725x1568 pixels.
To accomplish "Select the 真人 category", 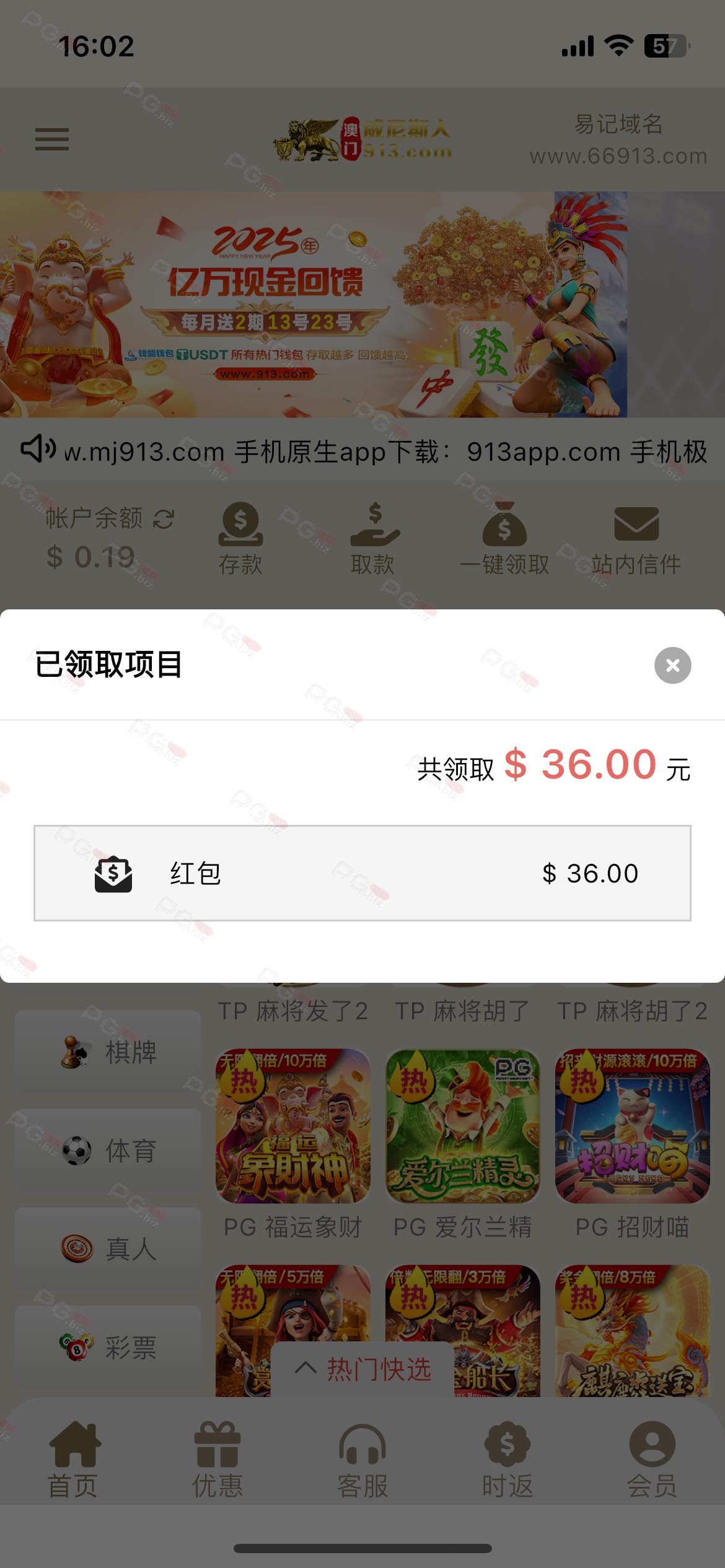I will [x=108, y=1248].
